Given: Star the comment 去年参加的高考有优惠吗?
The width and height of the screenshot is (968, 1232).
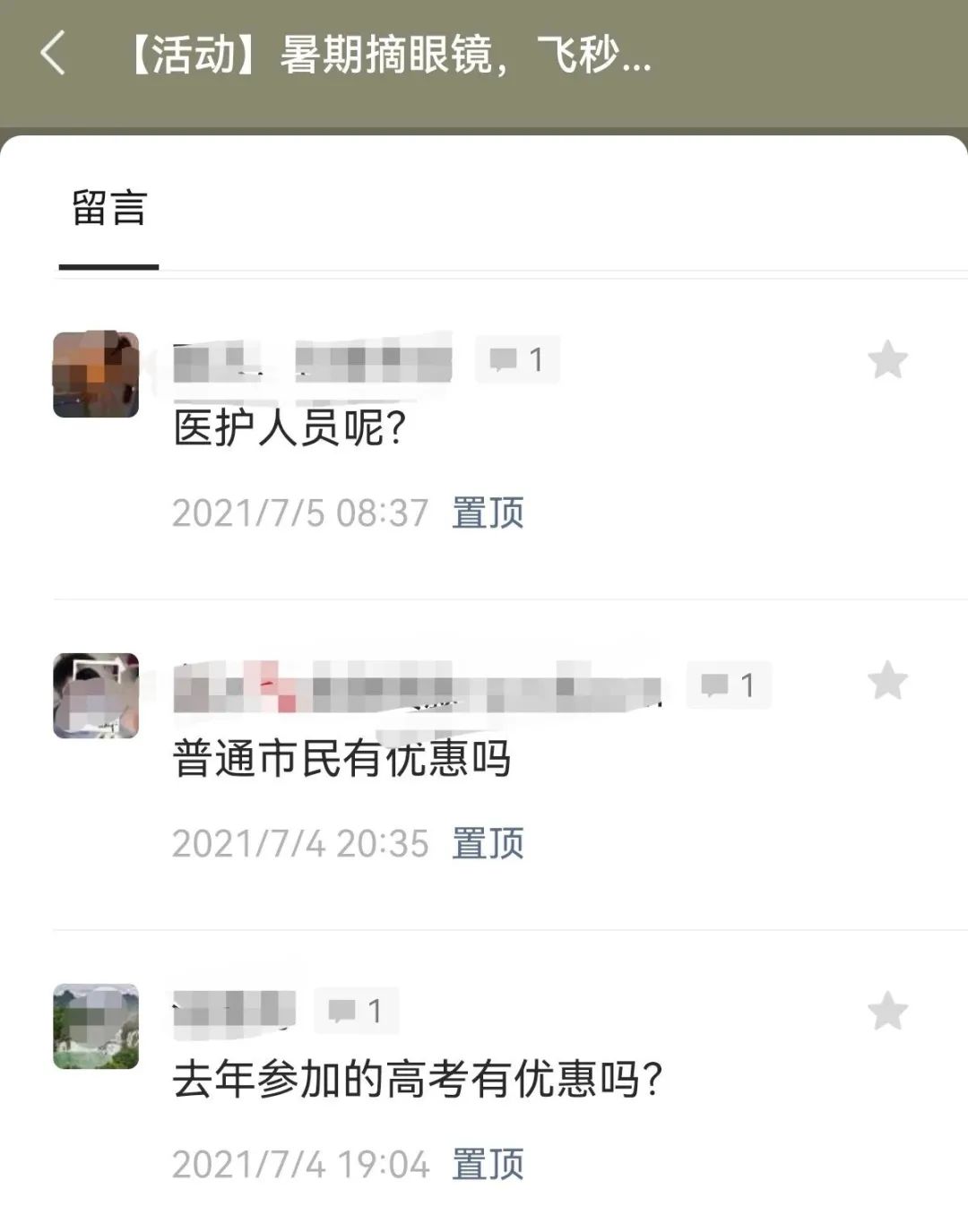Looking at the screenshot, I should point(887,1012).
